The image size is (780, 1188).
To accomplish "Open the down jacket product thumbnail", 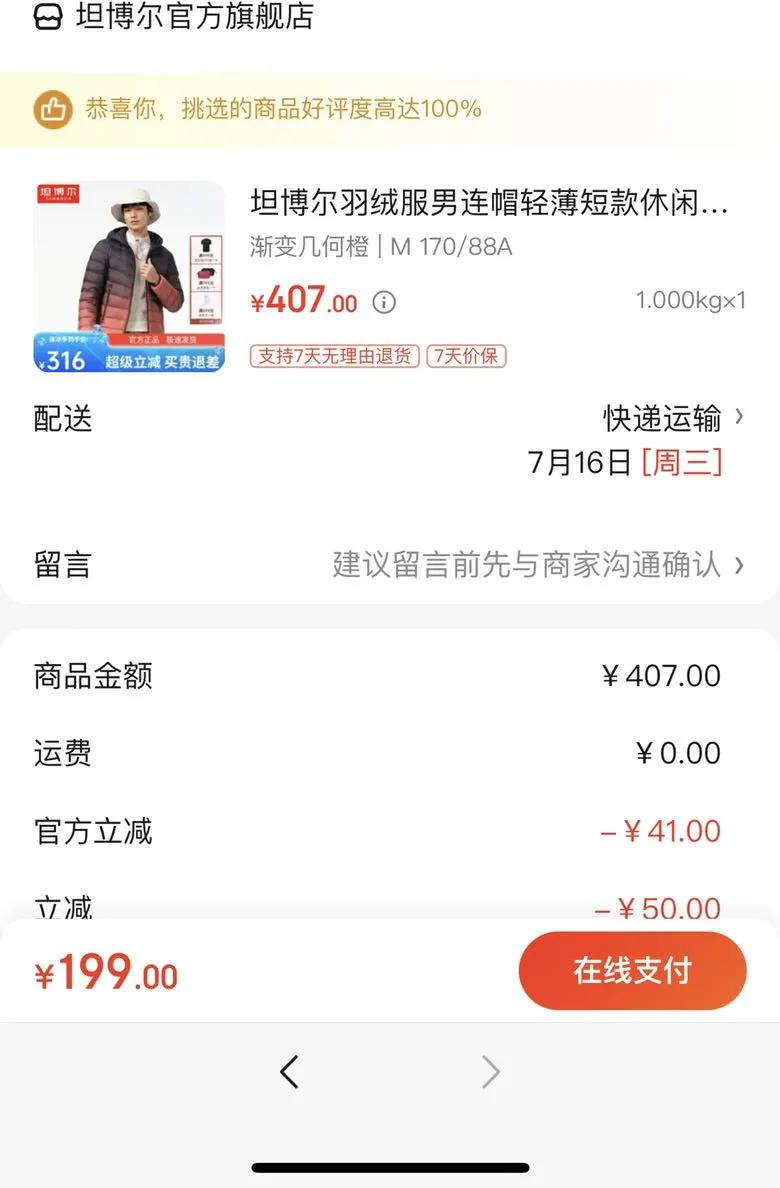I will [x=129, y=276].
